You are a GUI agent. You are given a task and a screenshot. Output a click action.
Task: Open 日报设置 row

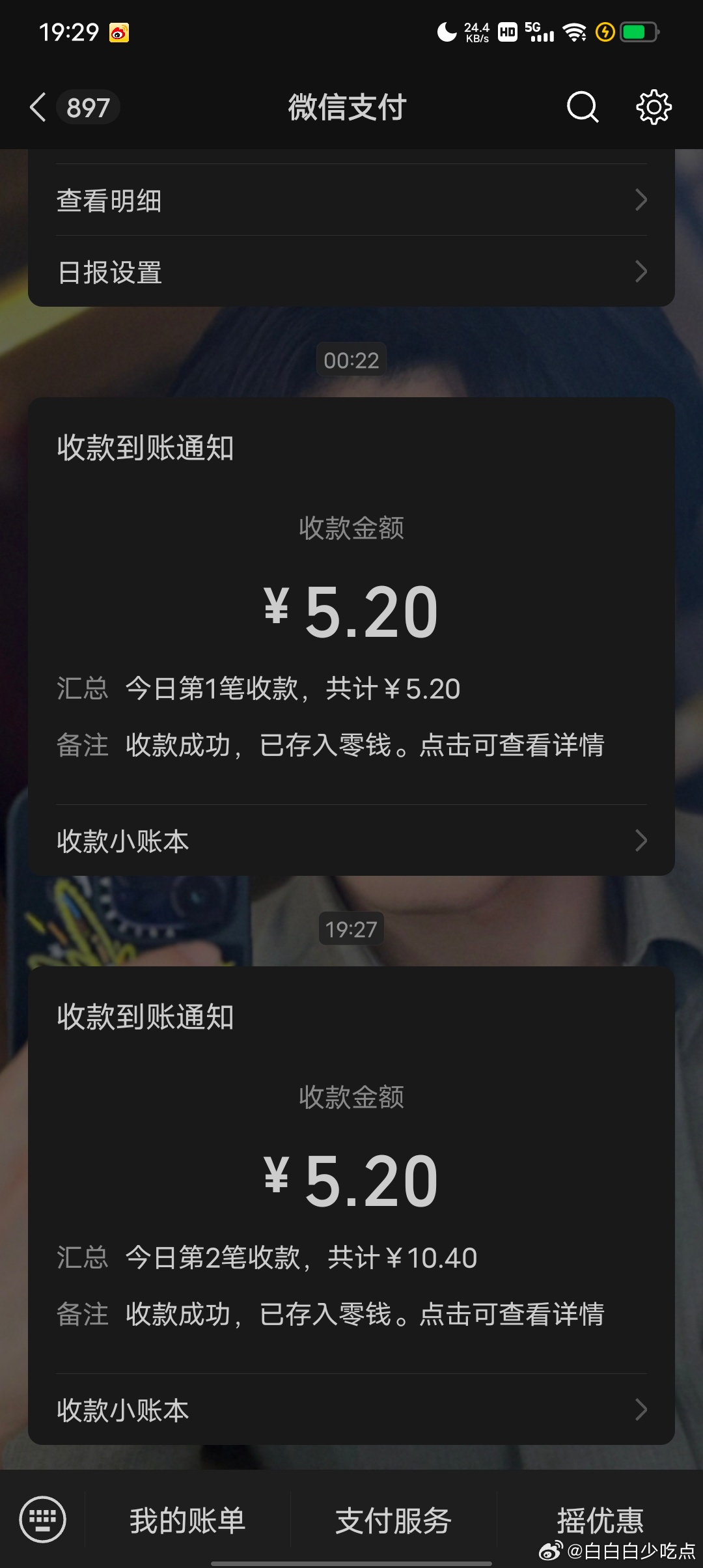tap(351, 272)
